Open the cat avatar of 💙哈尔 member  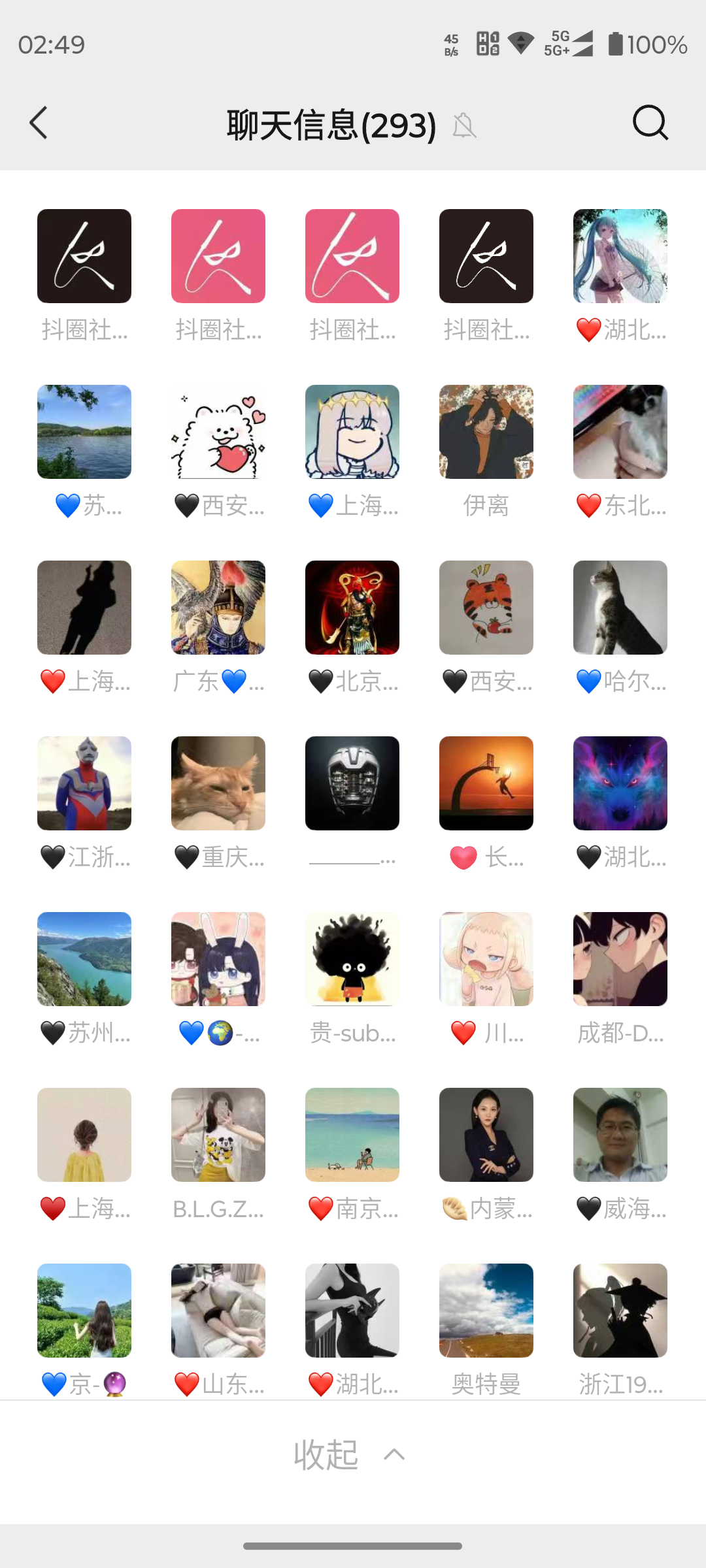point(620,607)
